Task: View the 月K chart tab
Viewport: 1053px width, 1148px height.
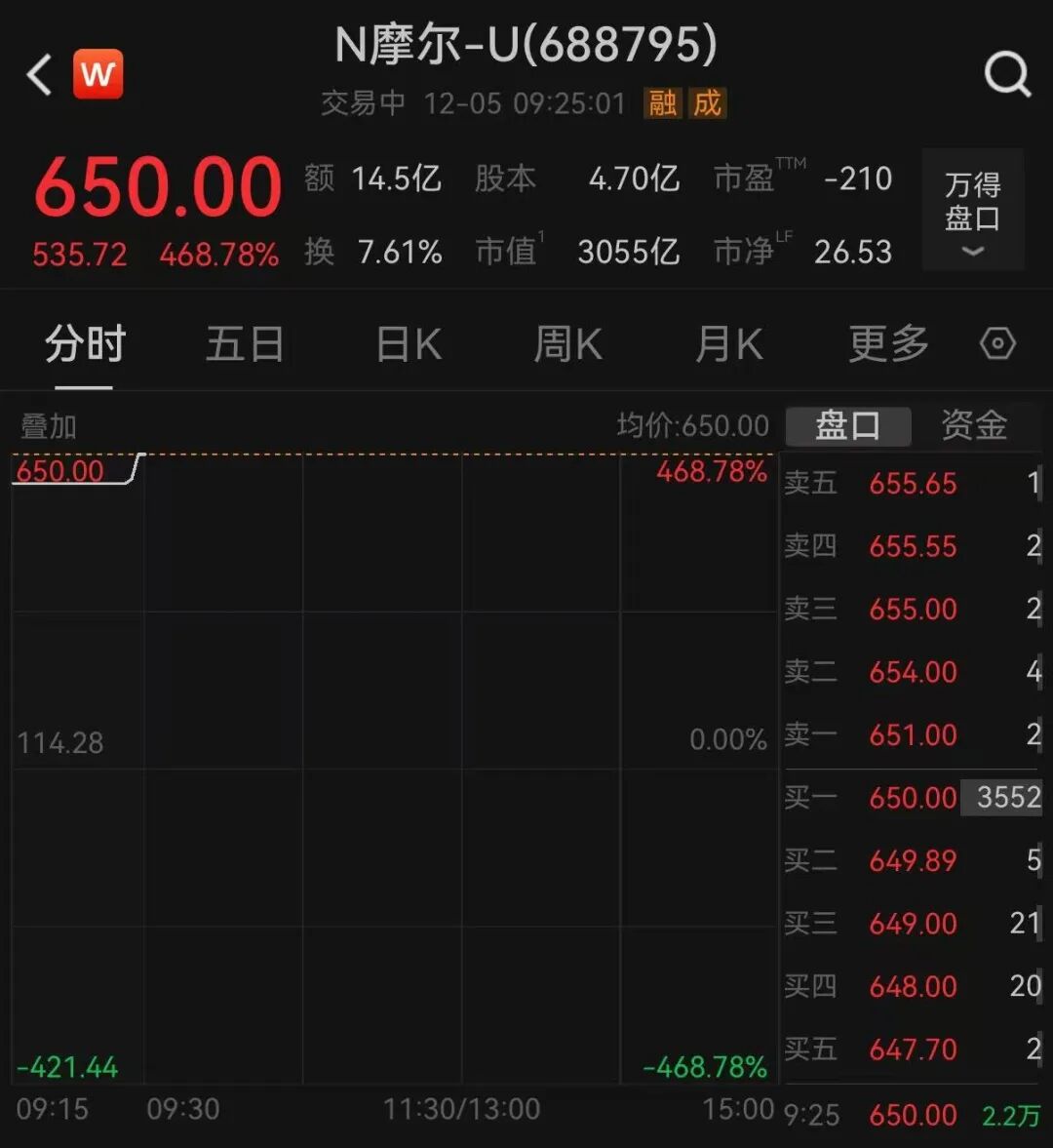Action: tap(728, 344)
